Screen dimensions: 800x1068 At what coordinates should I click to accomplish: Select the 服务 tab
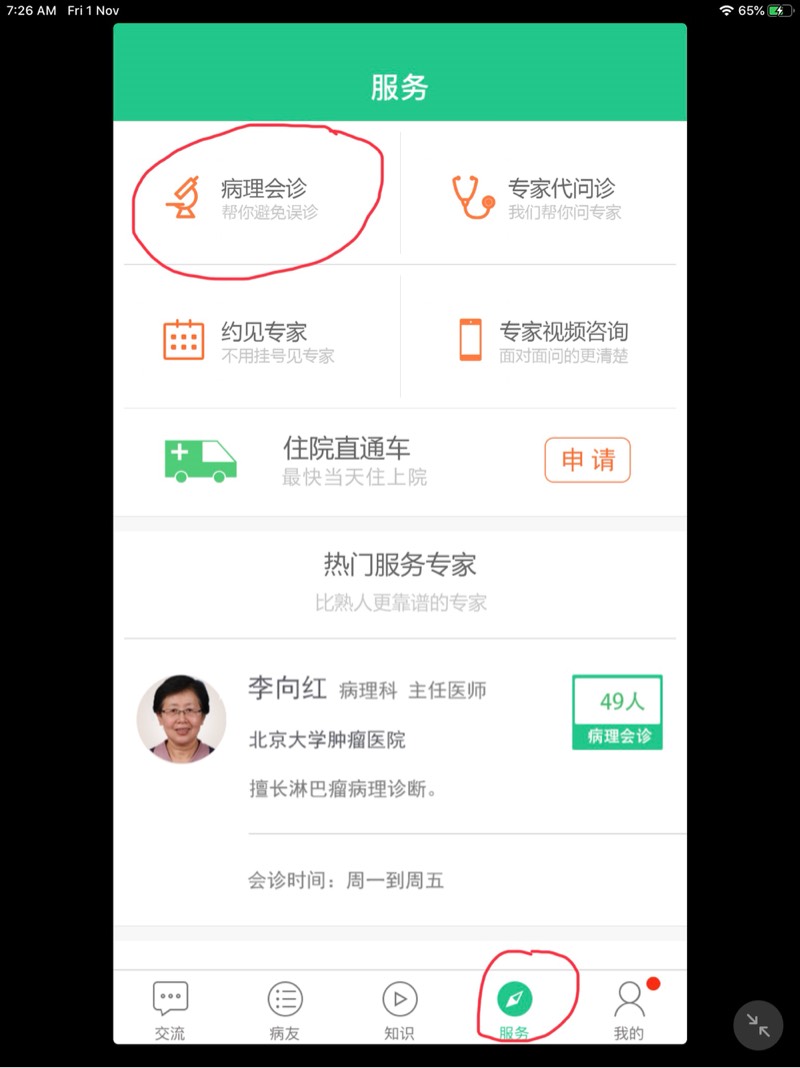pyautogui.click(x=514, y=1010)
